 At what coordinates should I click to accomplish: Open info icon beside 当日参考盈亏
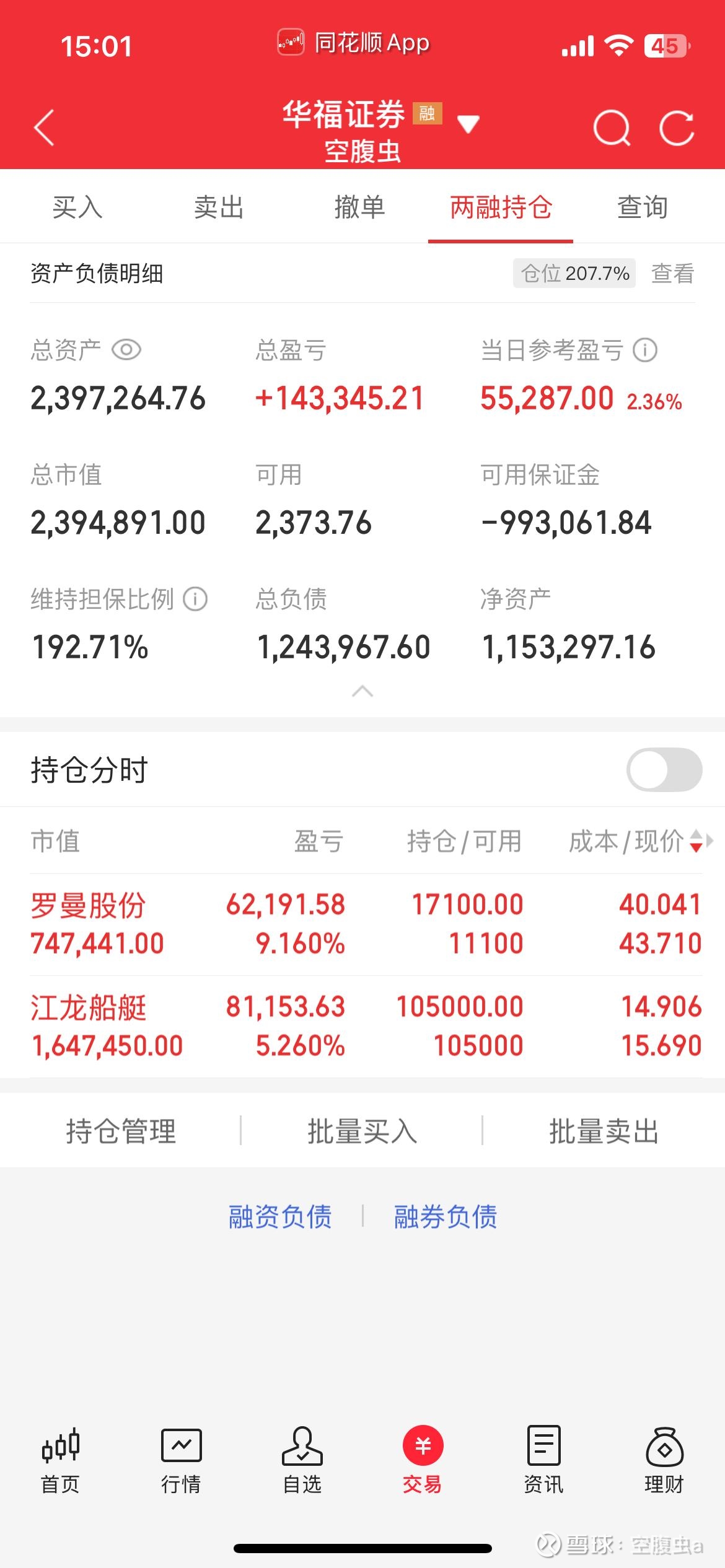tap(645, 350)
